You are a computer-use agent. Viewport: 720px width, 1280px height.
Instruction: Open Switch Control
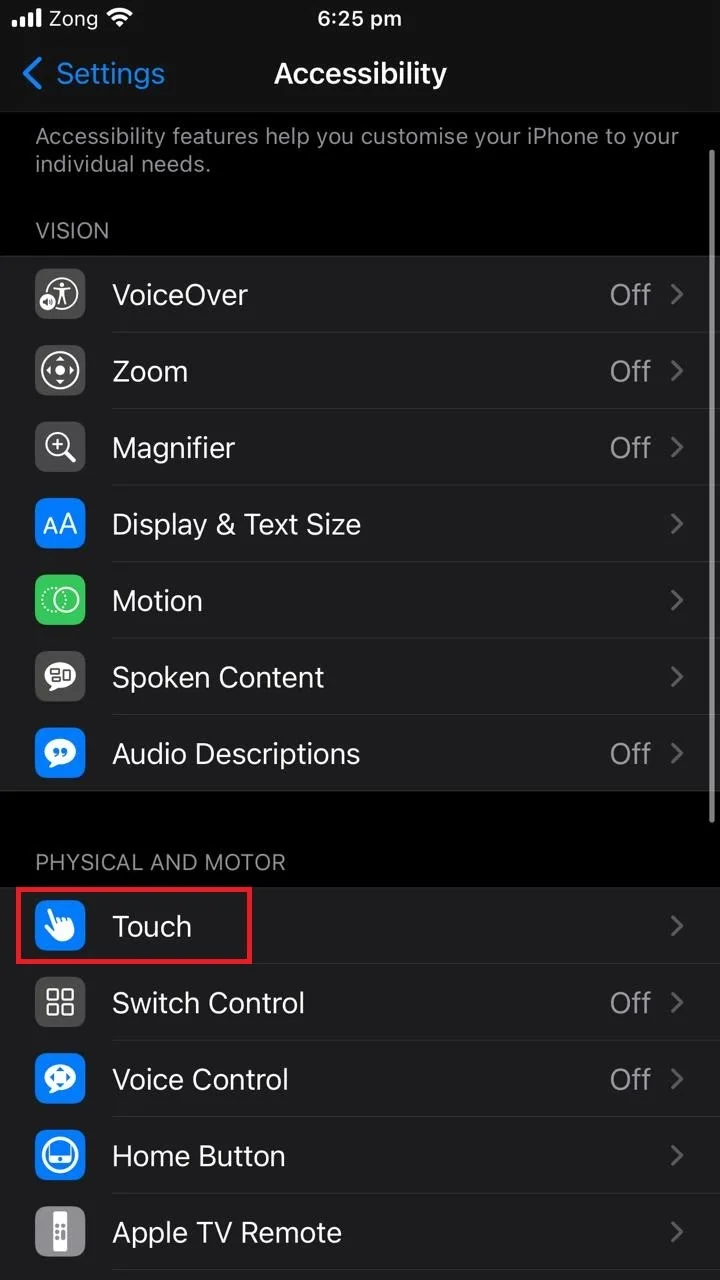[x=360, y=1003]
